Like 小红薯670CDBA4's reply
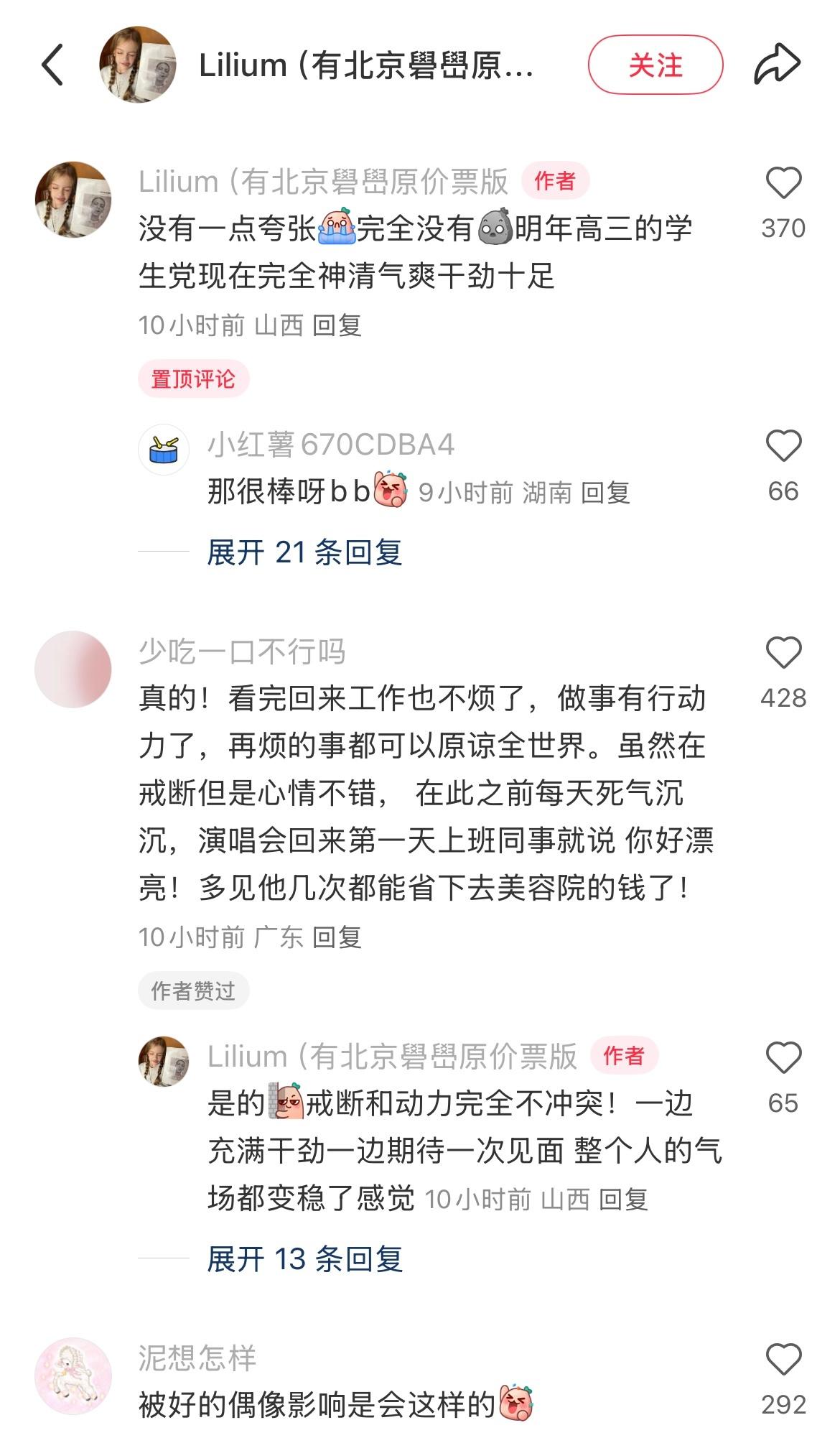 coord(783,446)
